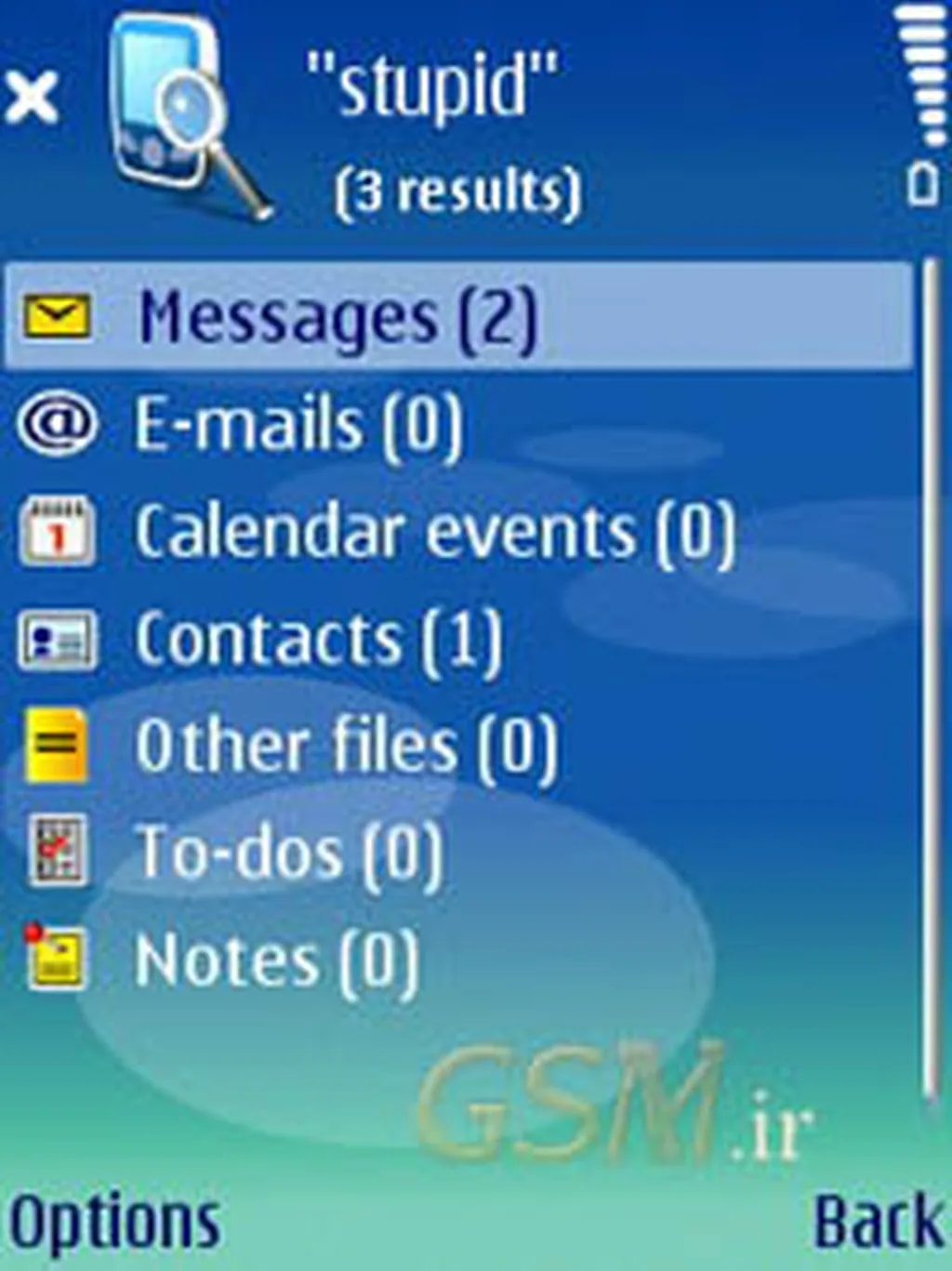
Task: Open Calendar events (0) results
Action: click(x=434, y=532)
